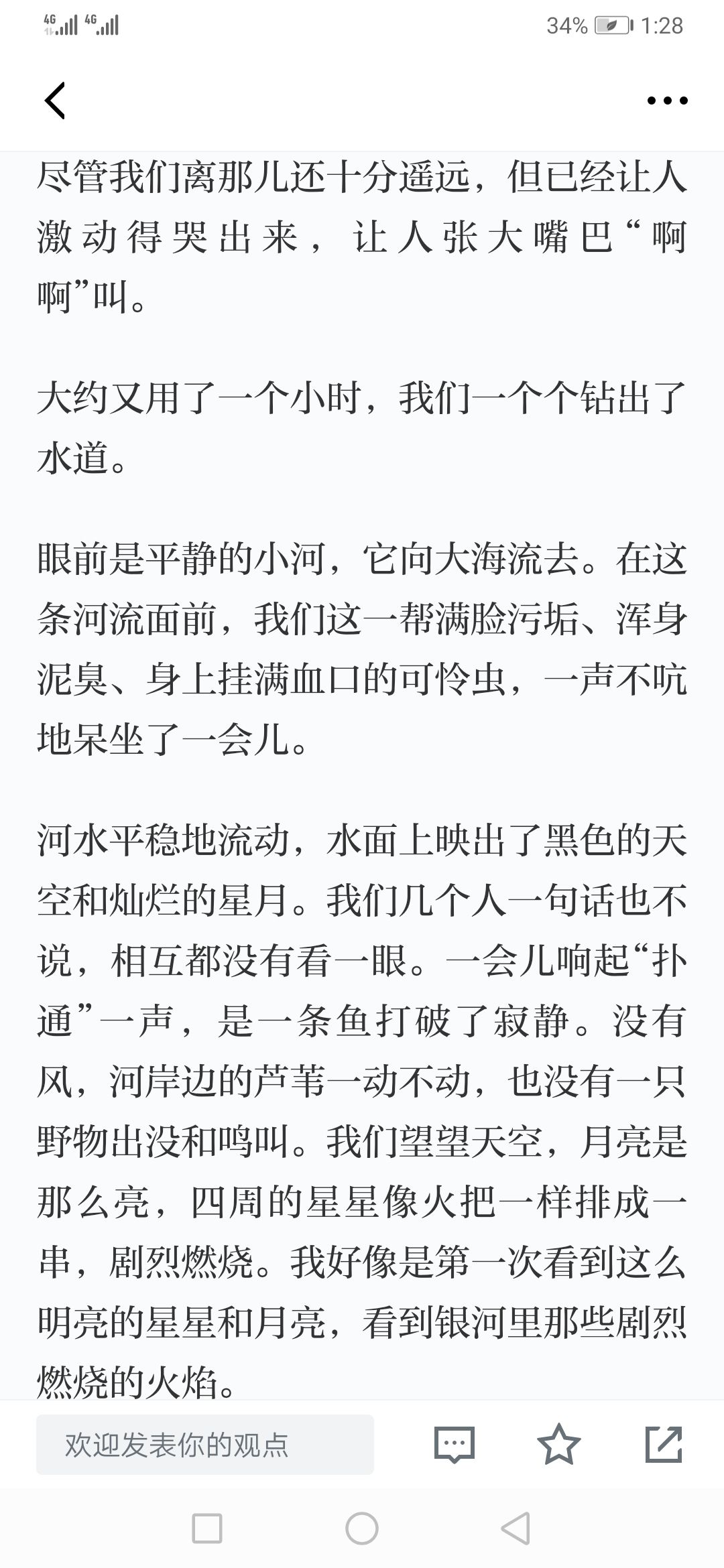
Task: Open the comments speech-bubble icon
Action: [x=454, y=1445]
